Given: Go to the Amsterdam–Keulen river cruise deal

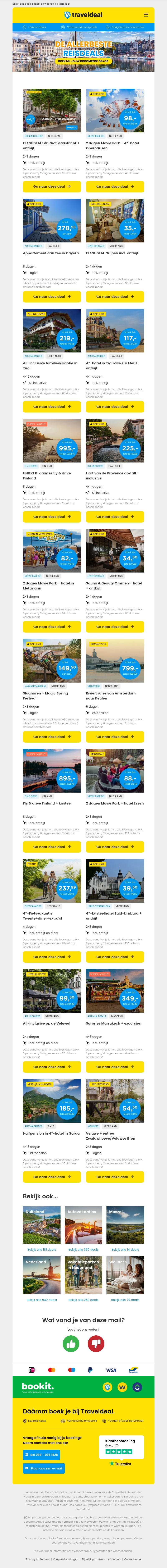Looking at the screenshot, I should pyautogui.click(x=115, y=737).
